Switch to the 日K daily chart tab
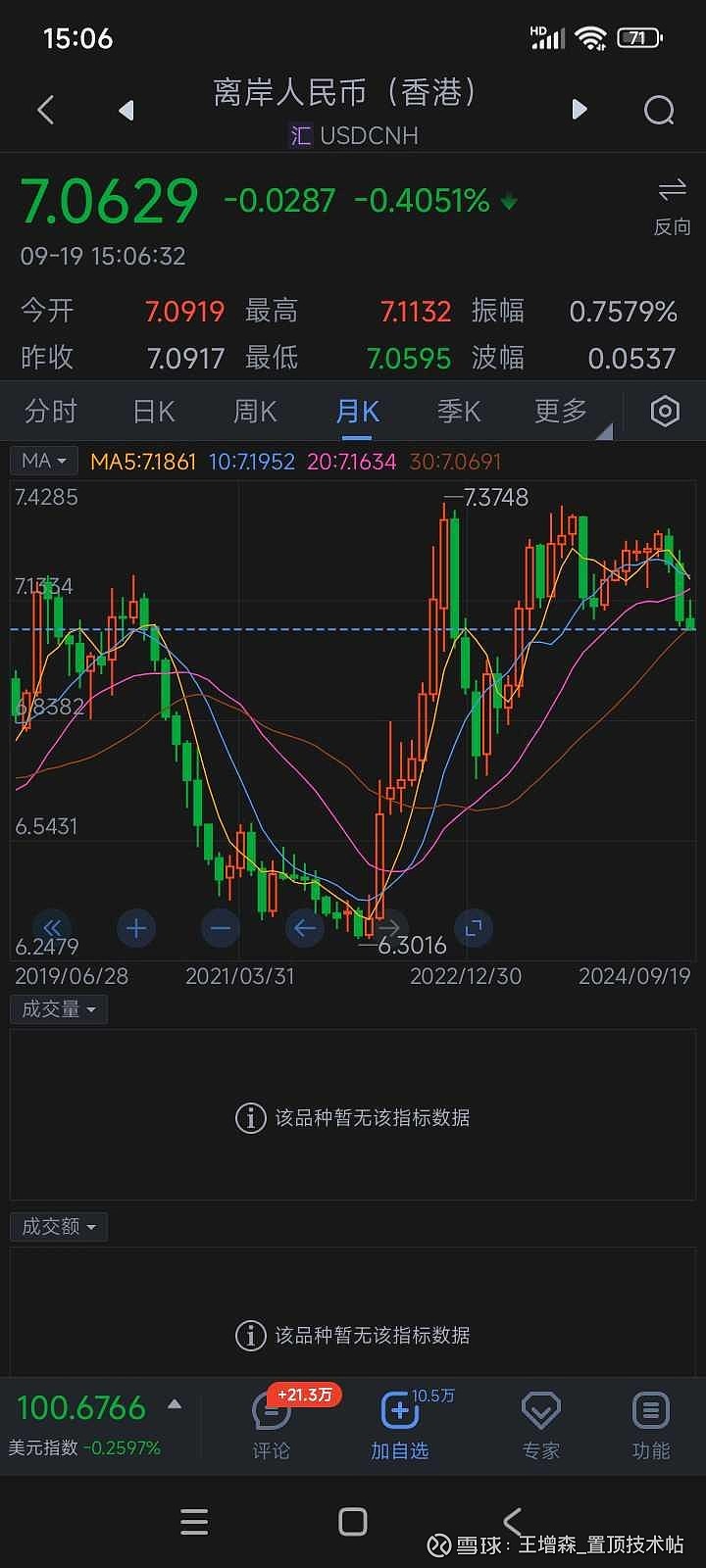Viewport: 706px width, 1568px height. point(152,411)
